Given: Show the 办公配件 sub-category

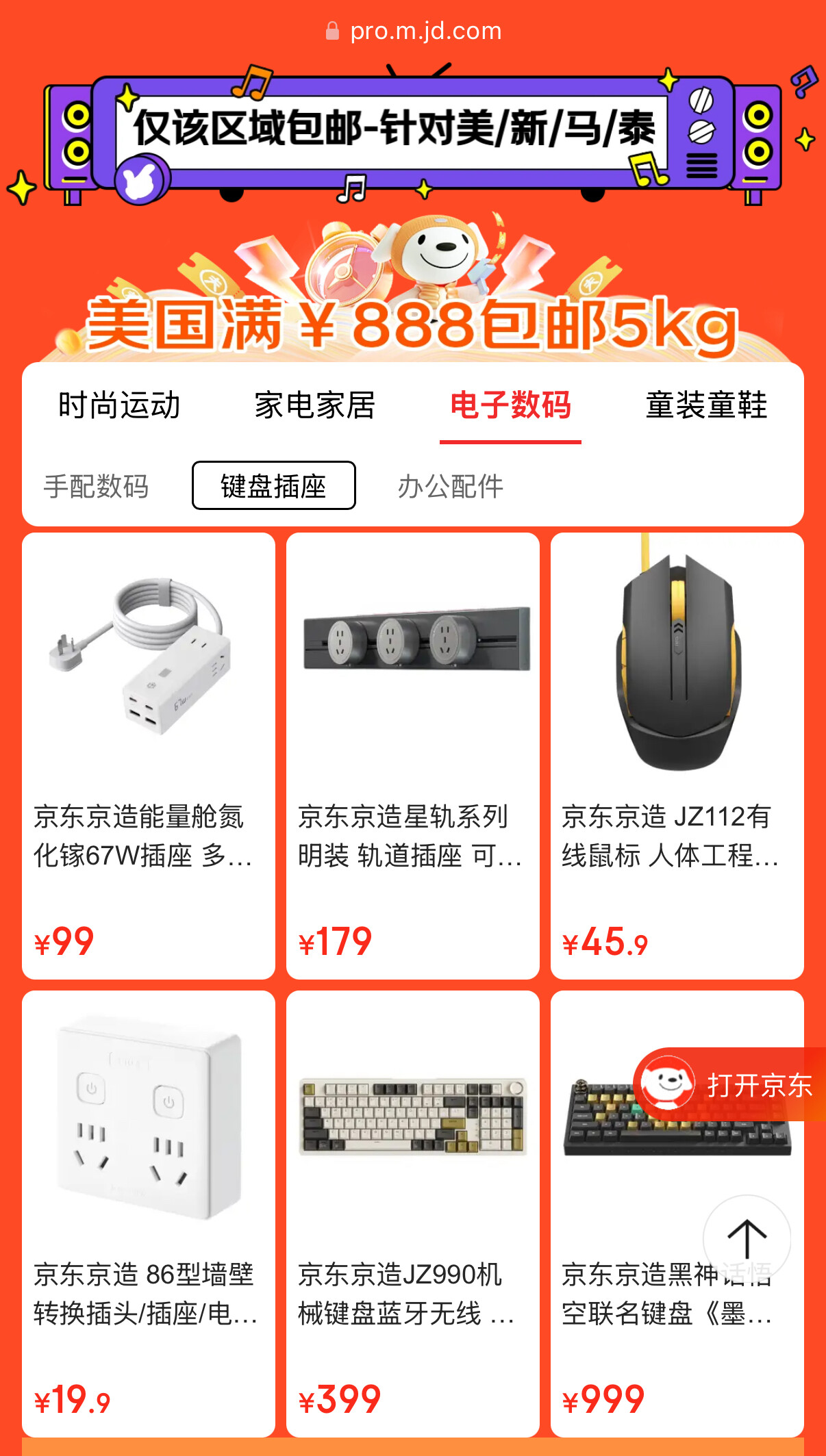Looking at the screenshot, I should tap(451, 487).
